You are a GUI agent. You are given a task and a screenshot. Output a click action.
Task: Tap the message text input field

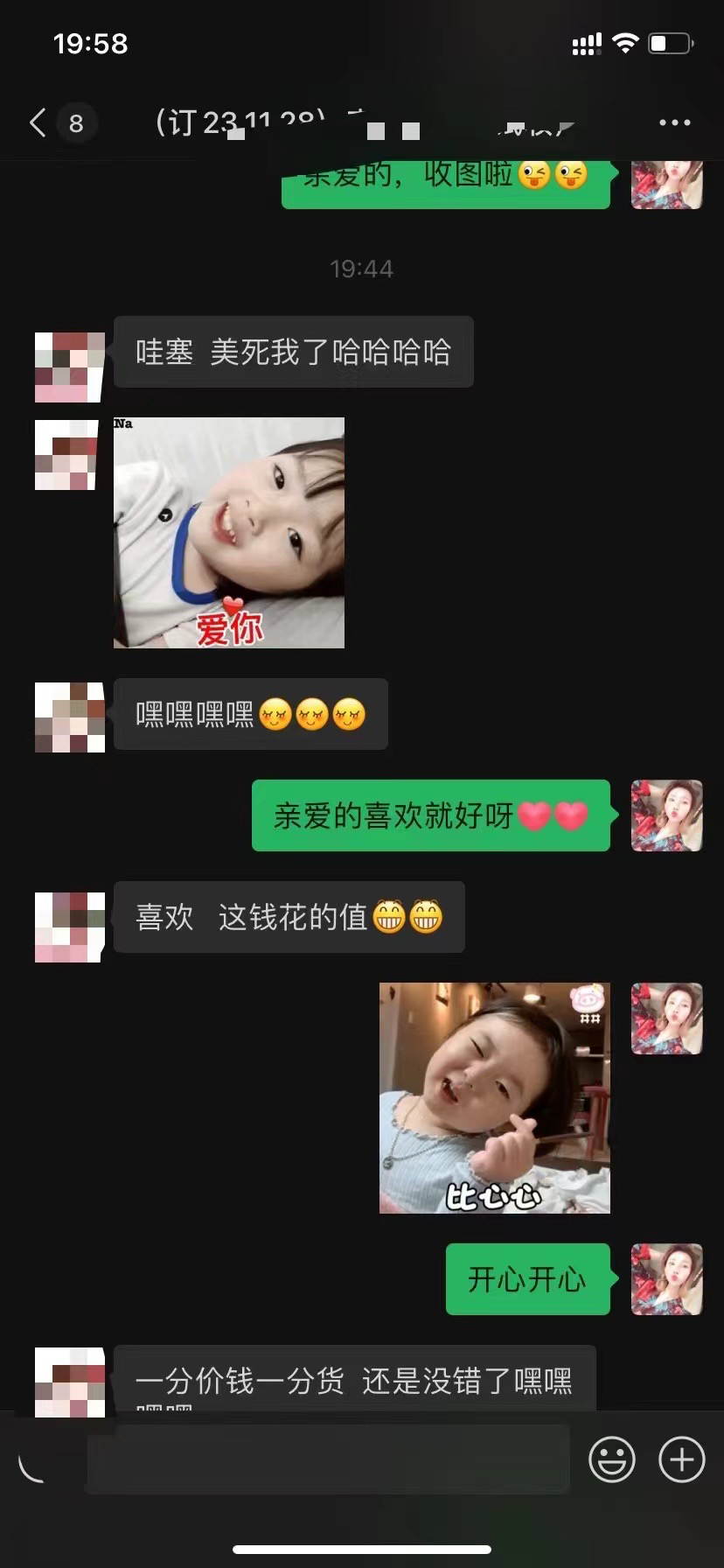point(328,1459)
